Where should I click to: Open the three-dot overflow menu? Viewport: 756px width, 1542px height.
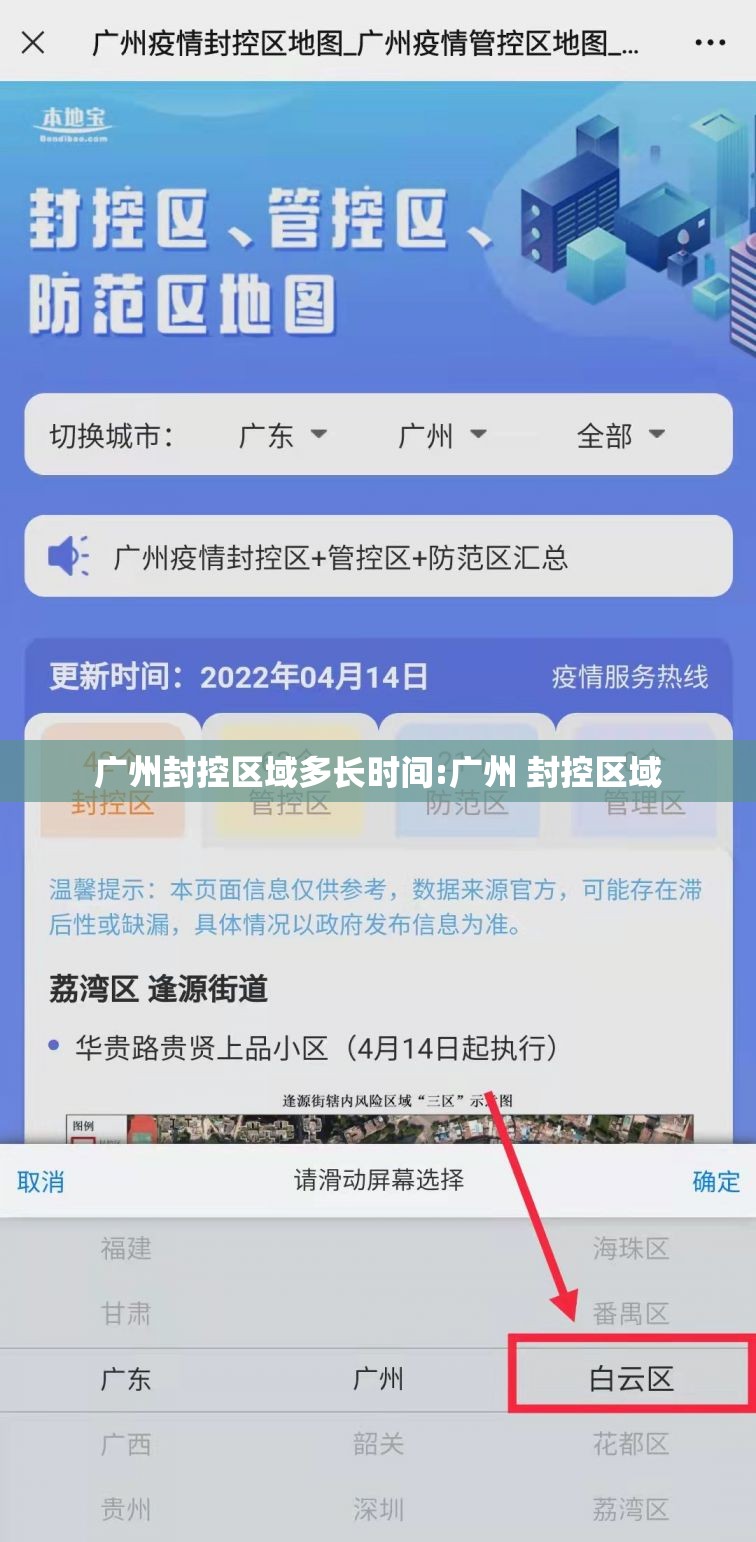pyautogui.click(x=709, y=43)
